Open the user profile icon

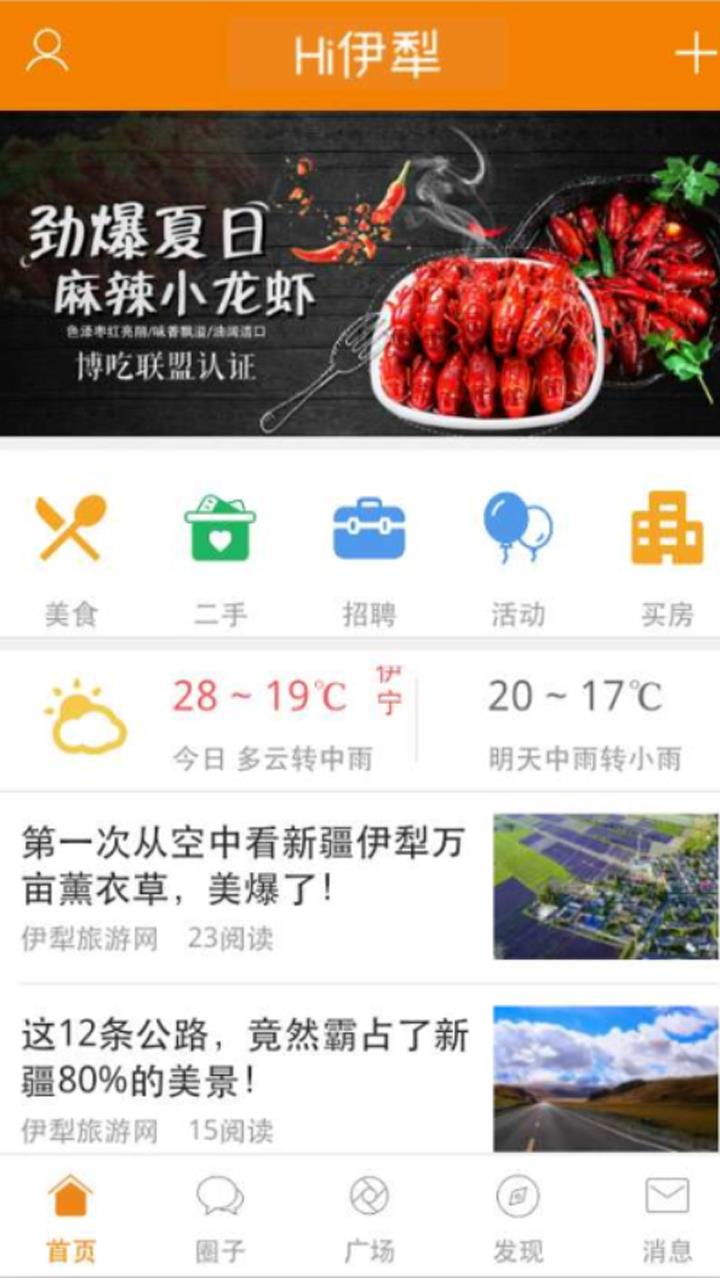tap(47, 52)
